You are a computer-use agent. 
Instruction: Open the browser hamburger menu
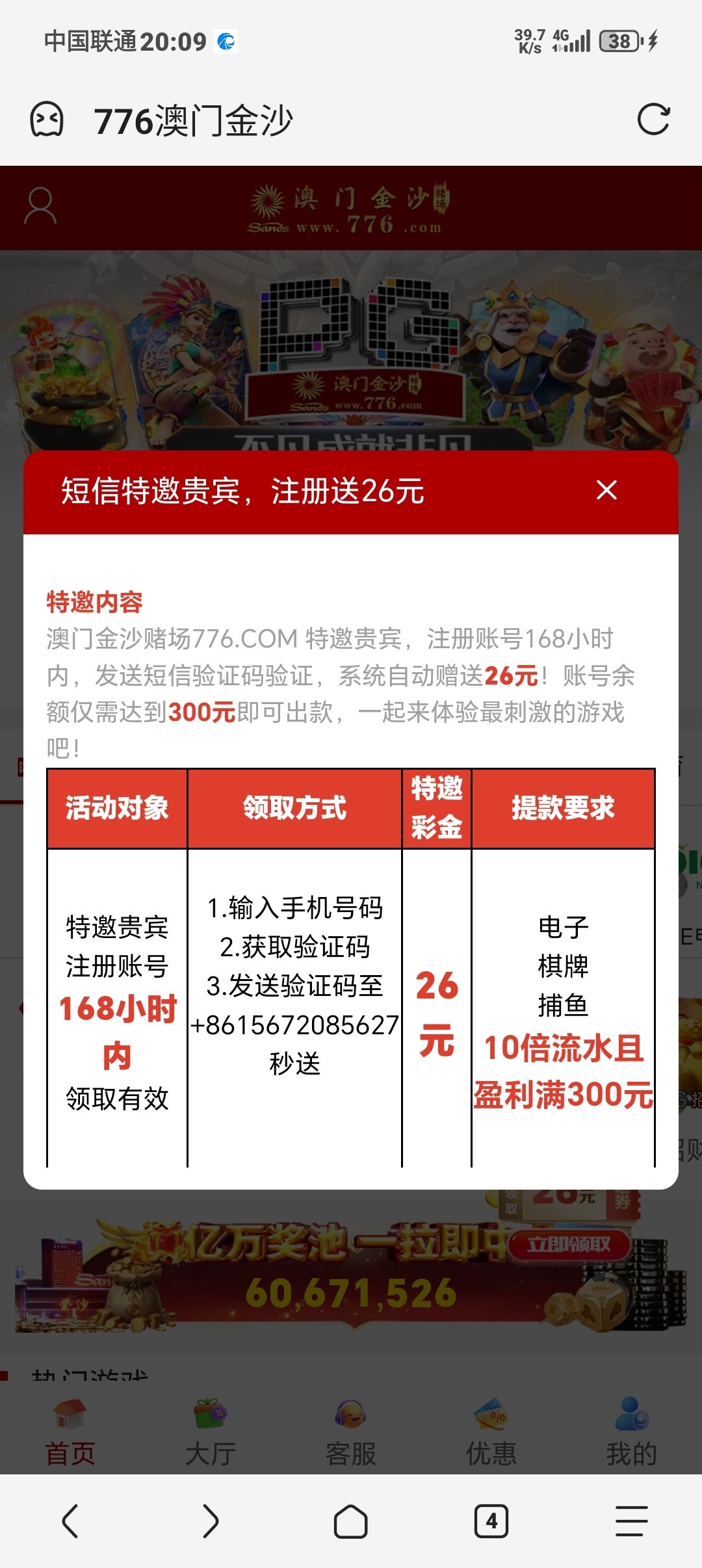coord(632,1521)
